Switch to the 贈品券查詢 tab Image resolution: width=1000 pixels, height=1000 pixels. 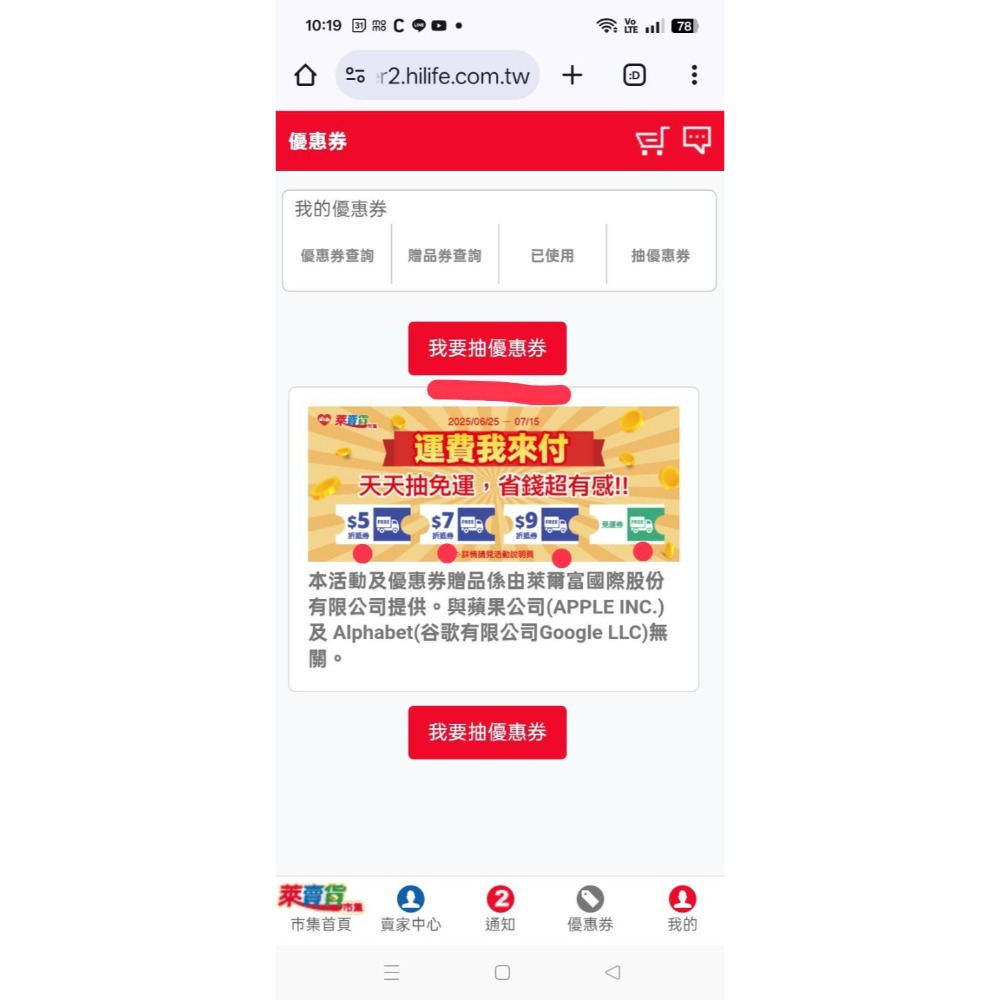(x=445, y=256)
